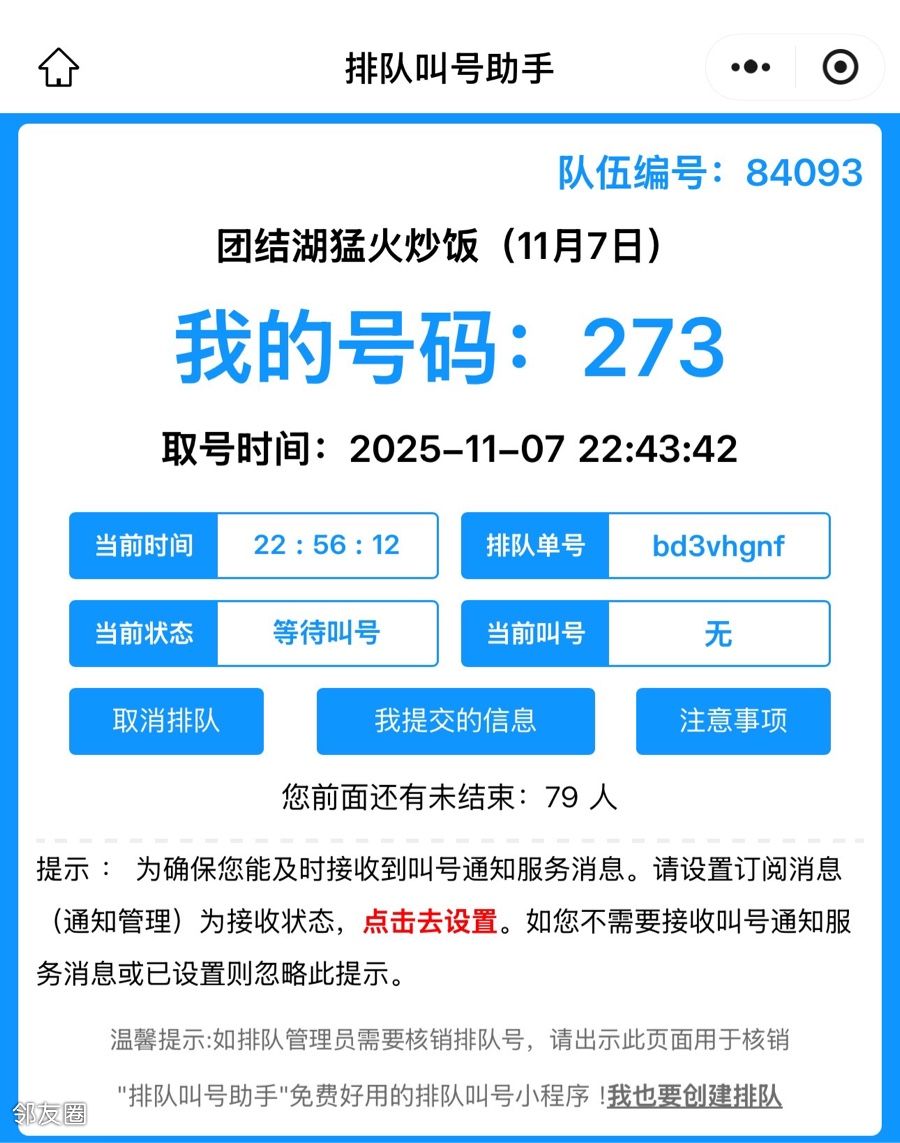Open the 我也要创建排队 link

[694, 1095]
